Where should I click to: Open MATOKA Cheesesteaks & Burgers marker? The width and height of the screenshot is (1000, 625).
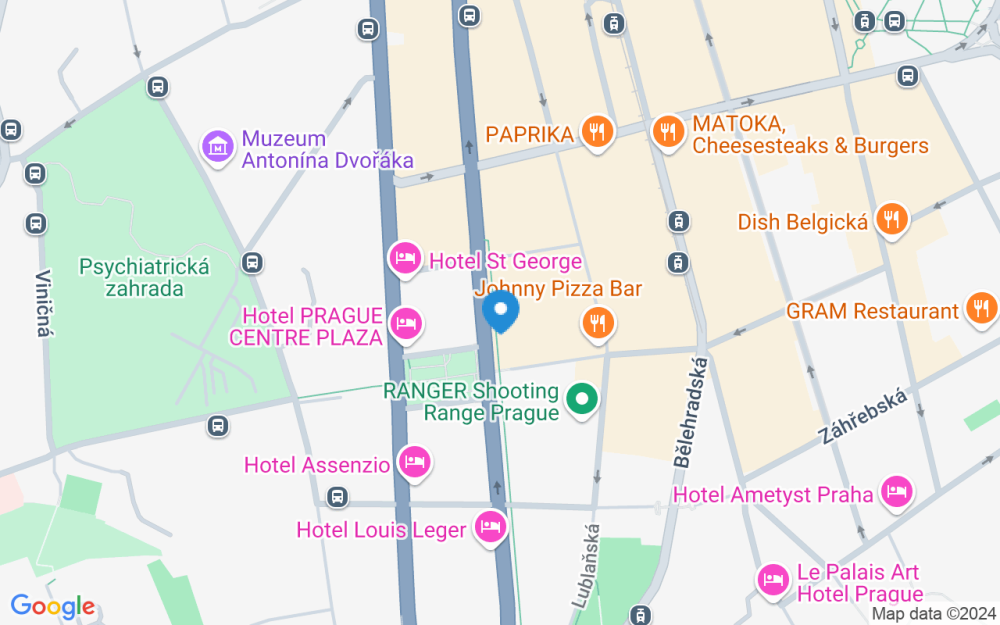point(668,133)
